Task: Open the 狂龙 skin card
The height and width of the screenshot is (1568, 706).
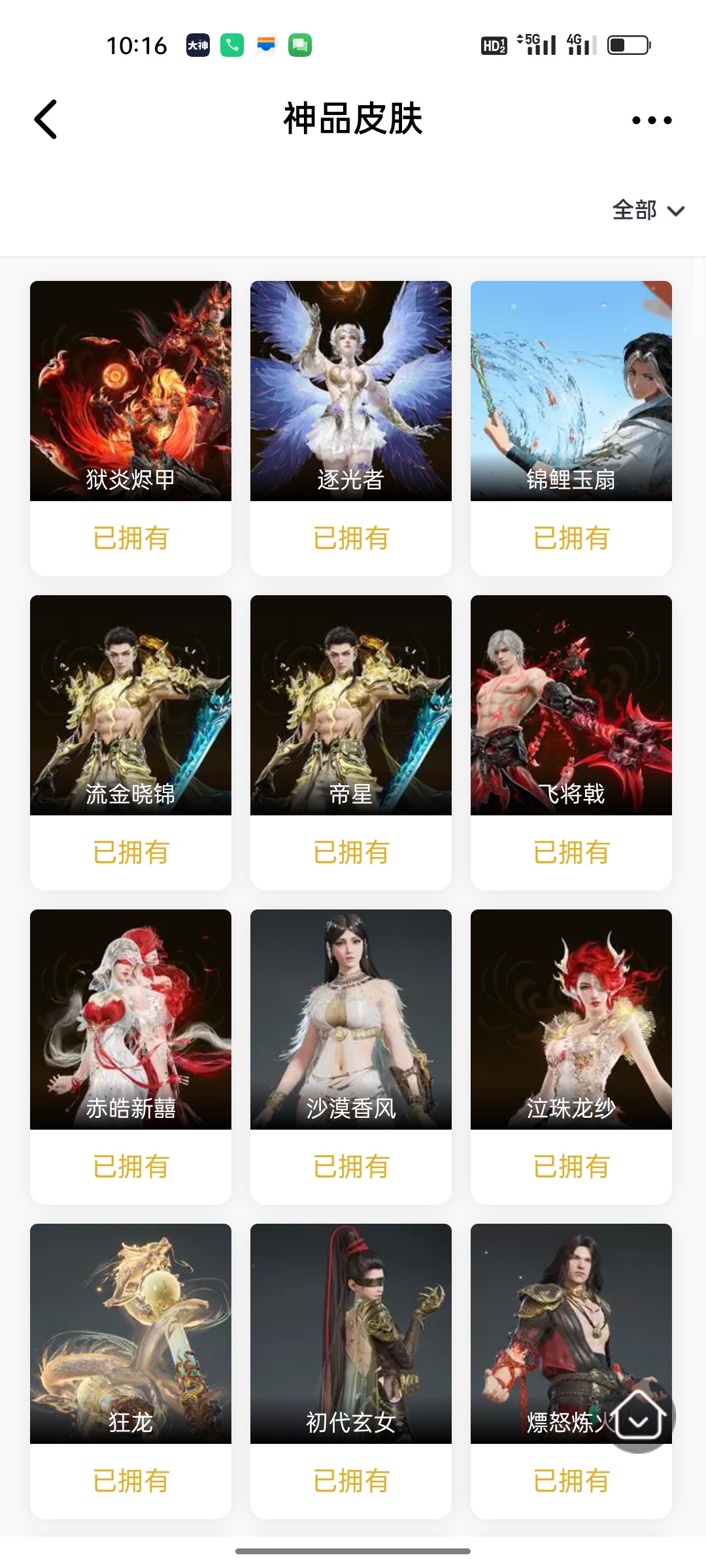Action: tap(131, 1371)
